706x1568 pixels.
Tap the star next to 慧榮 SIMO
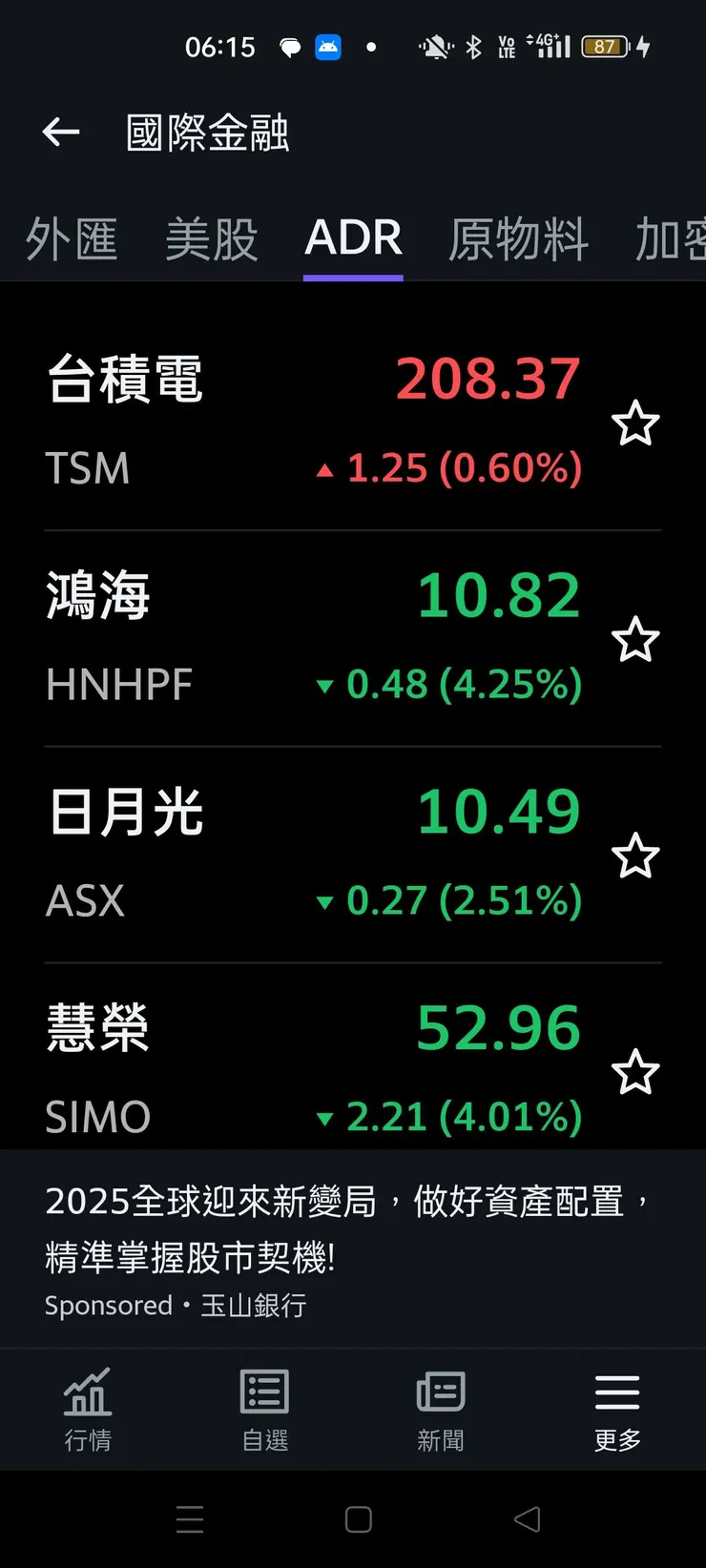tap(635, 1072)
